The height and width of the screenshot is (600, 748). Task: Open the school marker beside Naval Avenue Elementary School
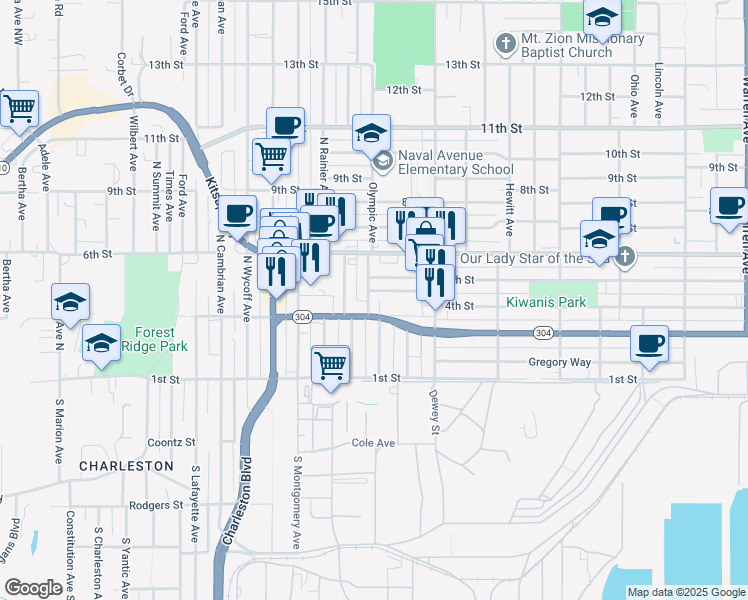pos(370,133)
